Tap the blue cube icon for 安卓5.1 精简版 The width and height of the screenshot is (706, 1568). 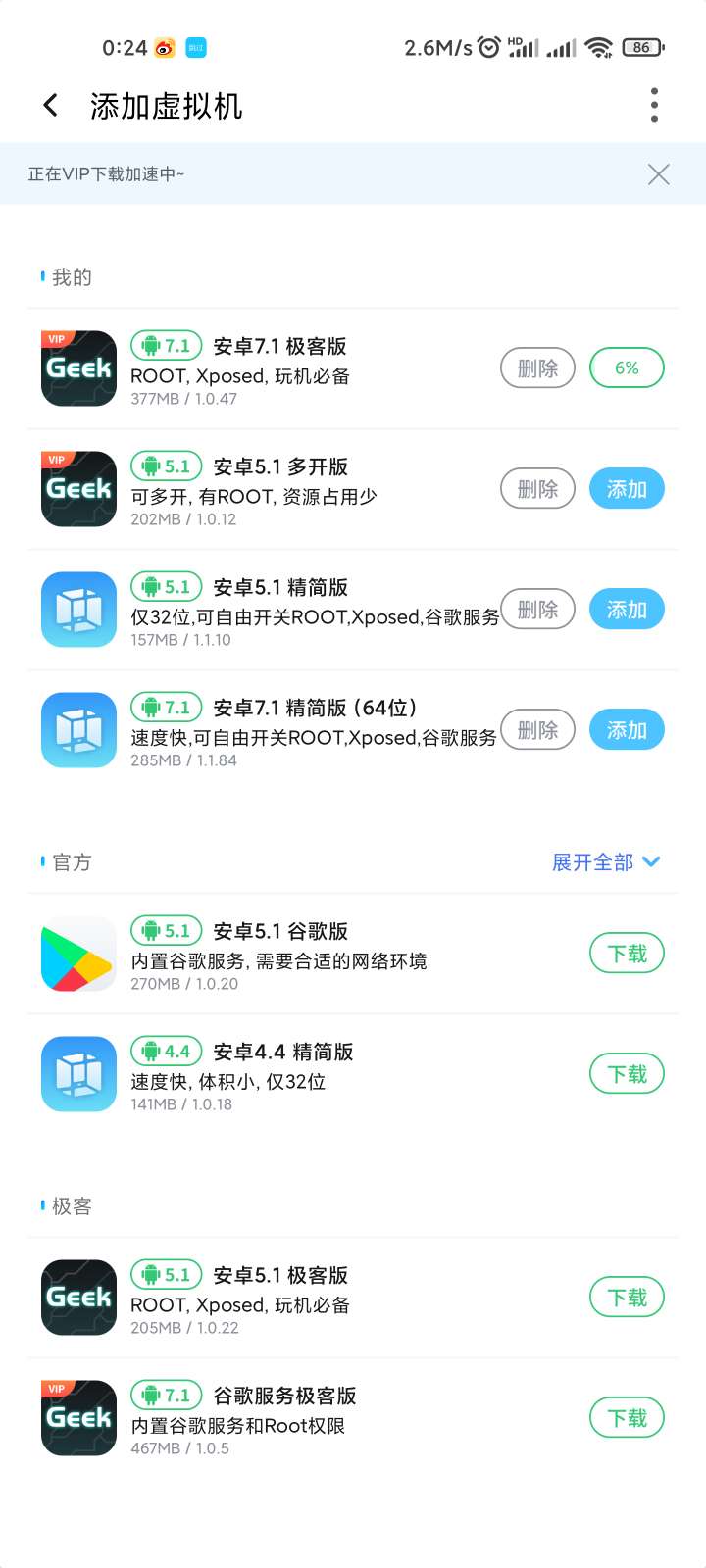pos(77,609)
